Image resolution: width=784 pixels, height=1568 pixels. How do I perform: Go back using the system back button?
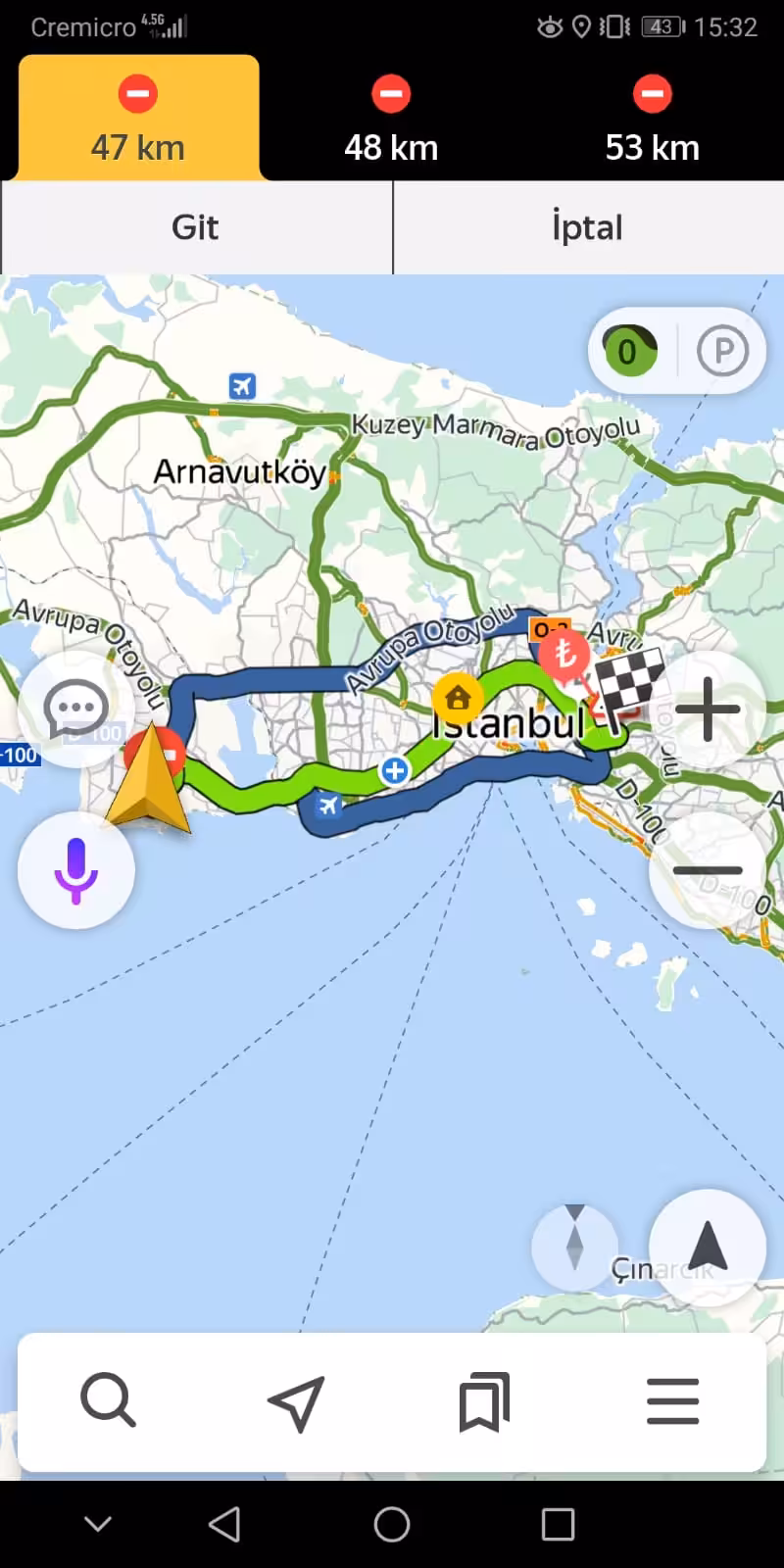(224, 1524)
